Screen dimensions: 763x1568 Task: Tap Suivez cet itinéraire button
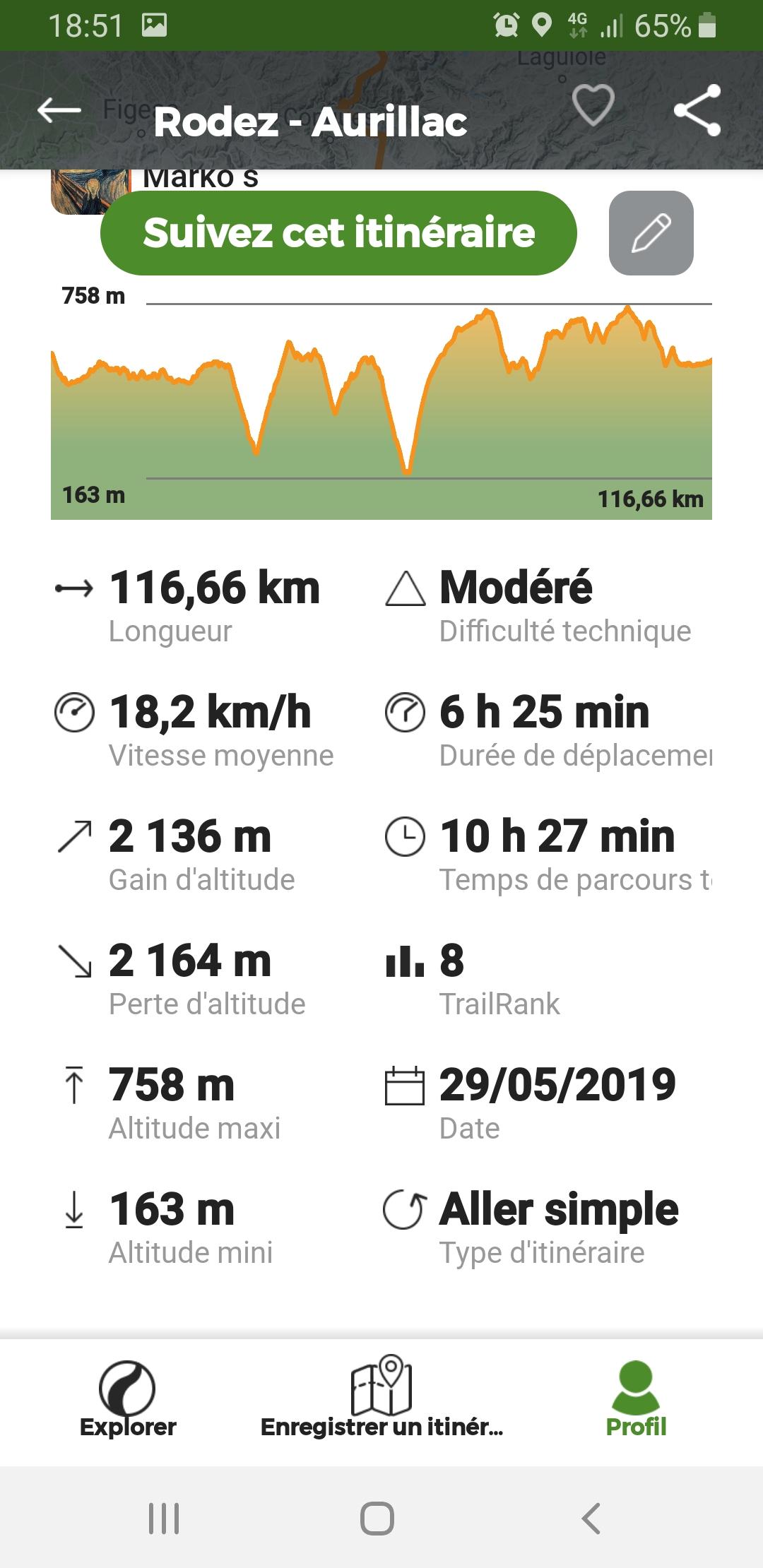[338, 233]
